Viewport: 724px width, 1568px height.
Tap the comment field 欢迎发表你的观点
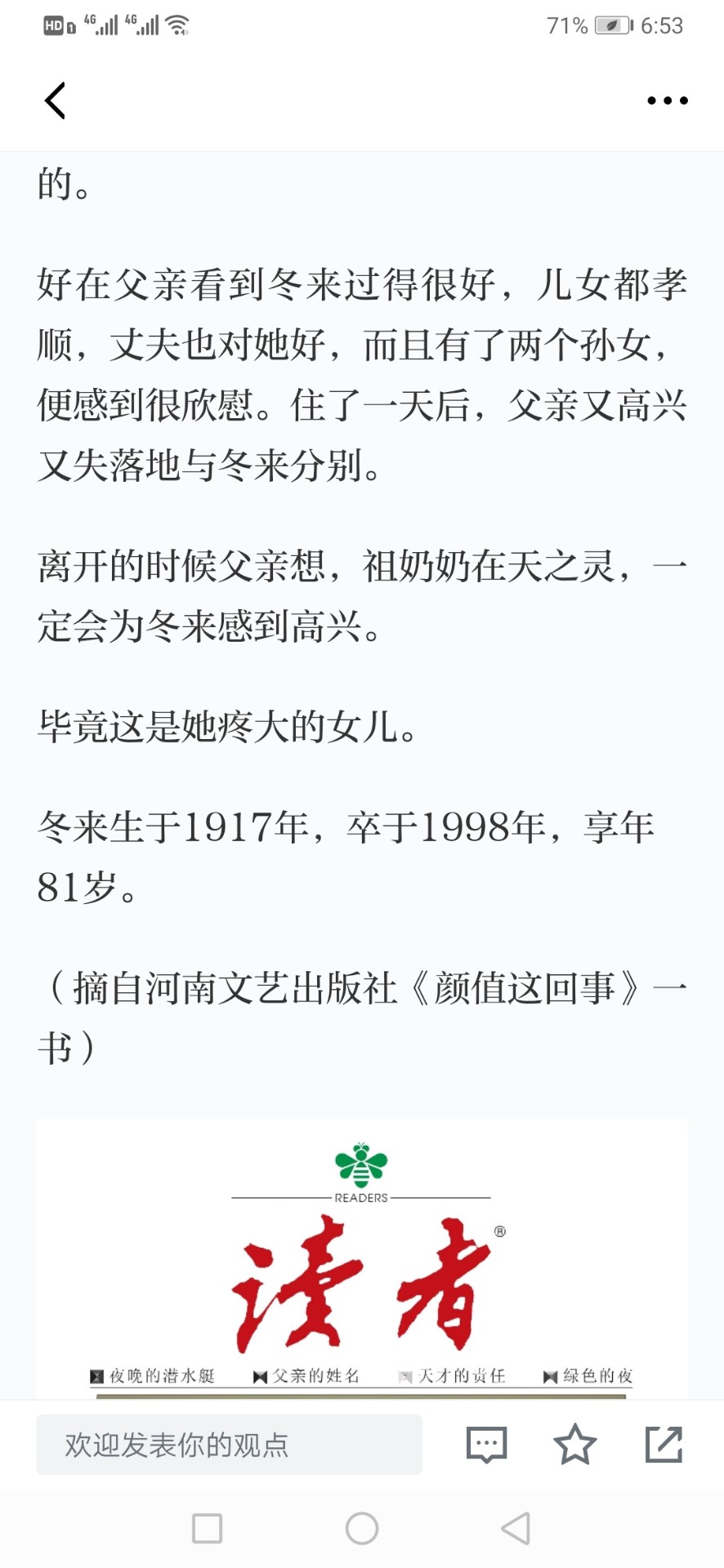pos(229,1445)
